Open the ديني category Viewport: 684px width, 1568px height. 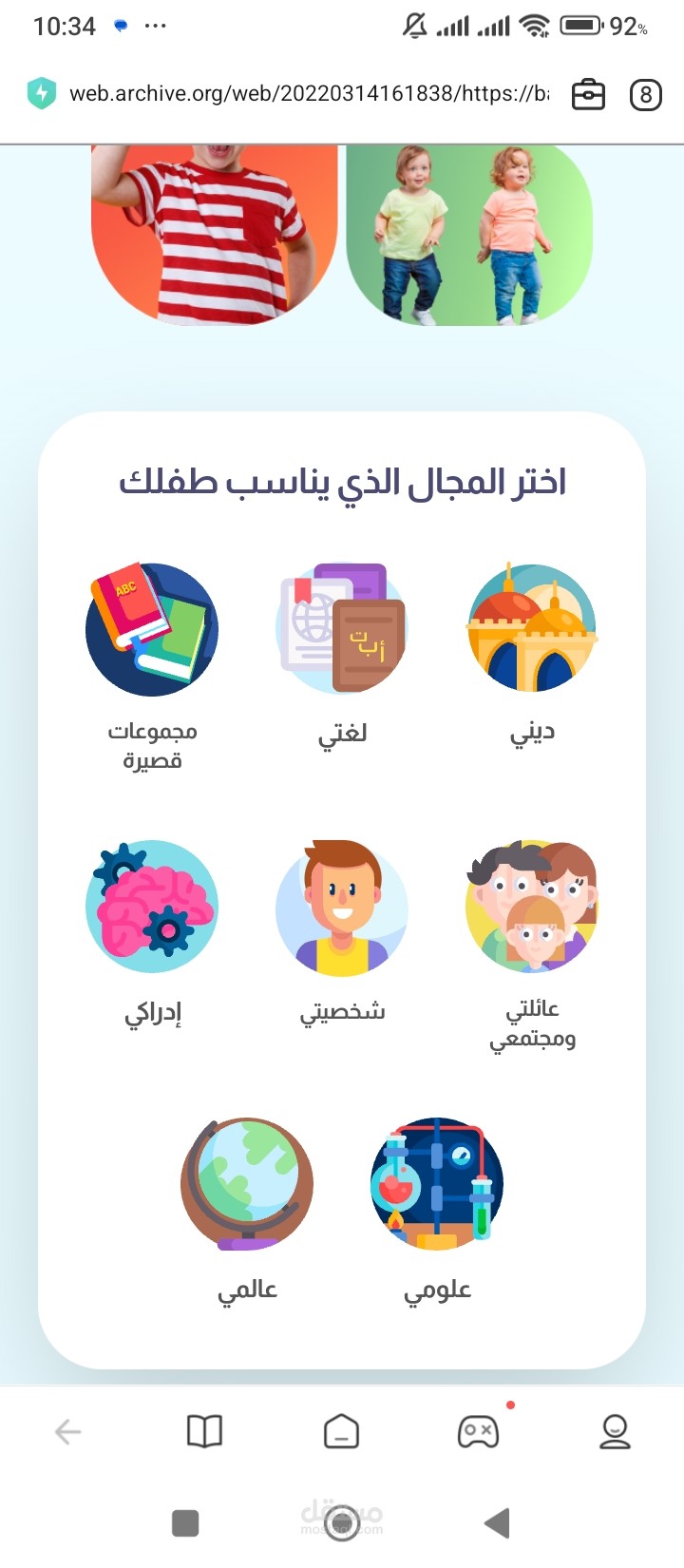[532, 629]
